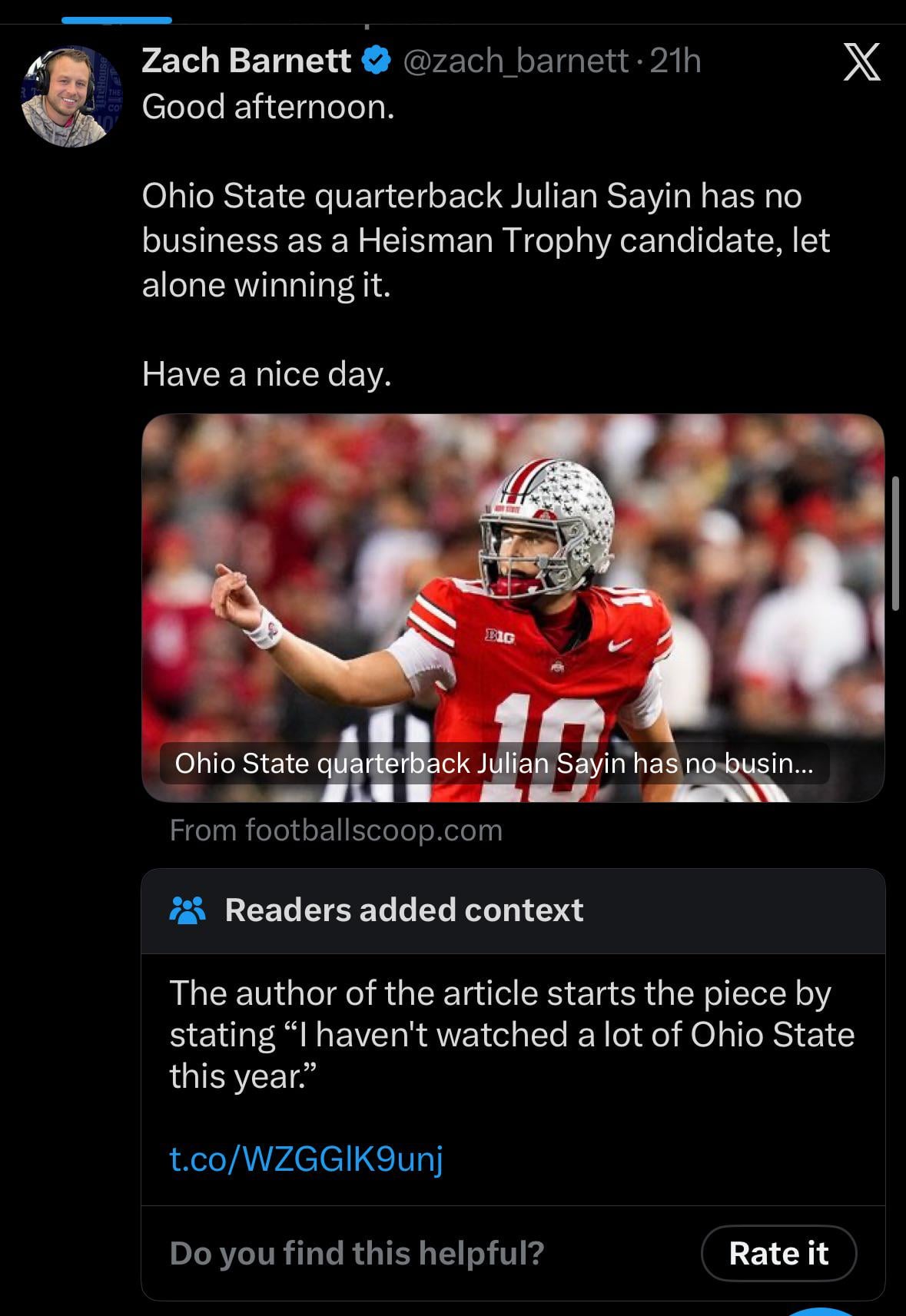Viewport: 906px width, 1316px height.
Task: Open the footballscoop.com article card
Action: coord(513,607)
